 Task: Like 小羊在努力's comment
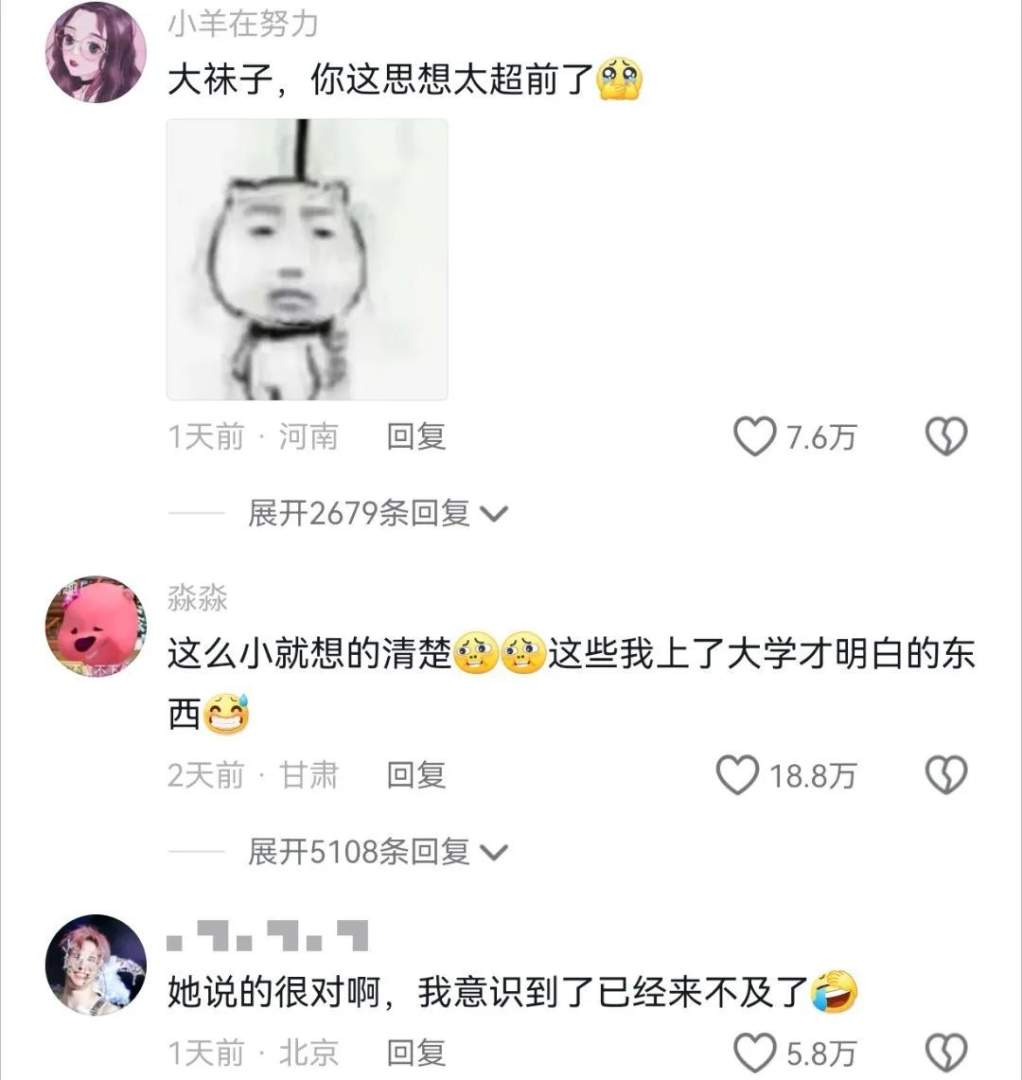pos(755,437)
